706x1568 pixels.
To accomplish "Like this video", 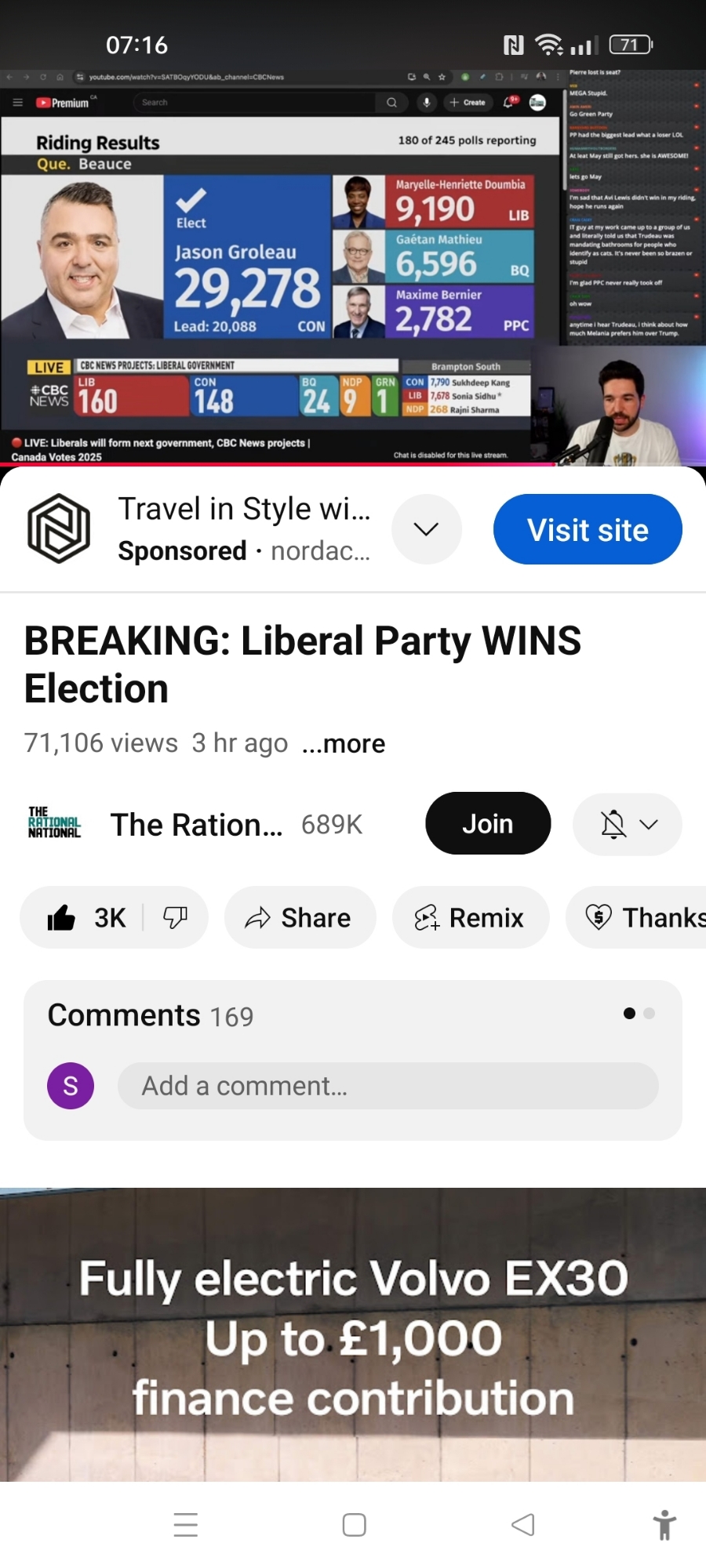I will [85, 917].
